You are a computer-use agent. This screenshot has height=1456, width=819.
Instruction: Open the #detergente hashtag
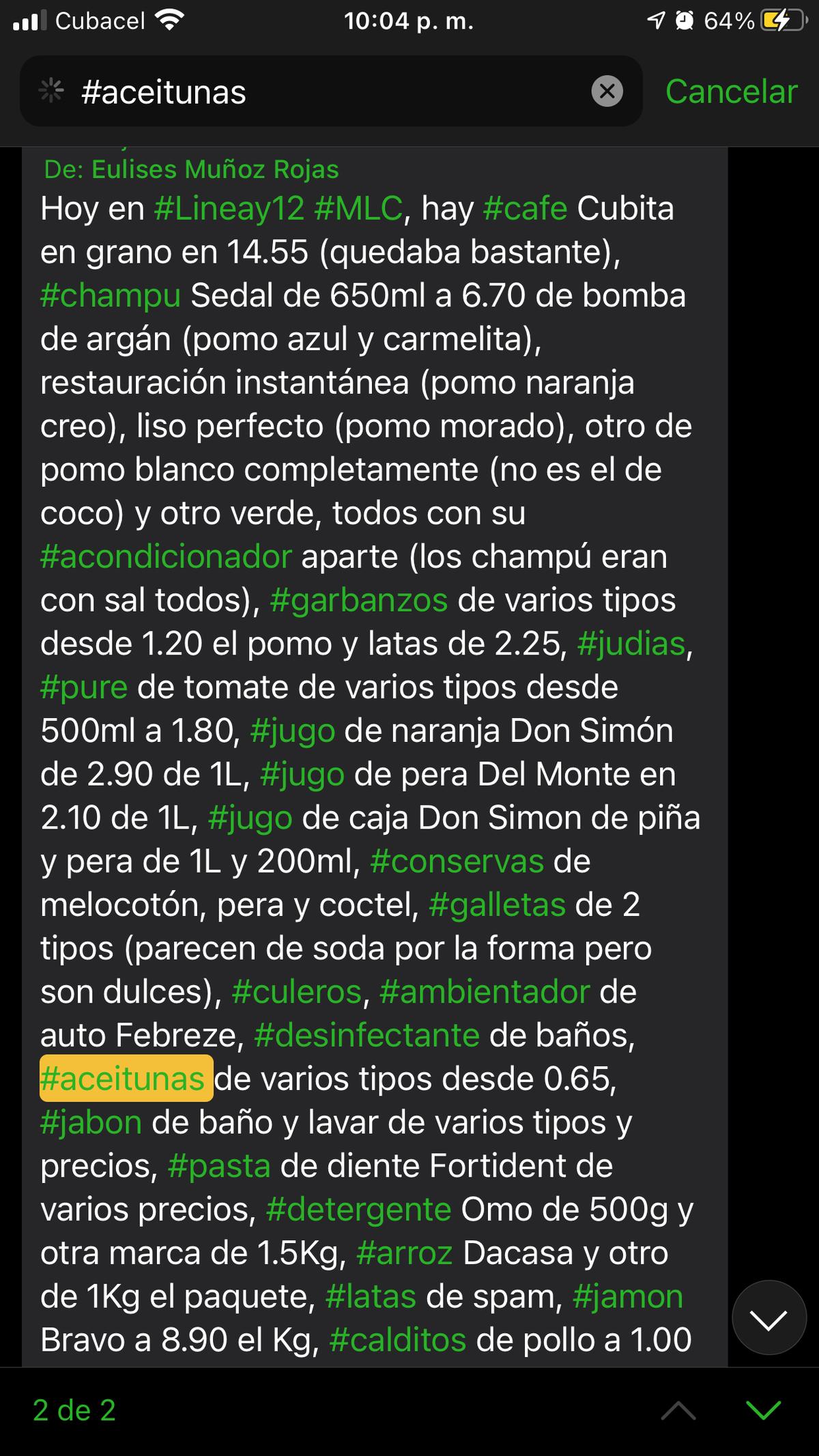pyautogui.click(x=359, y=1210)
